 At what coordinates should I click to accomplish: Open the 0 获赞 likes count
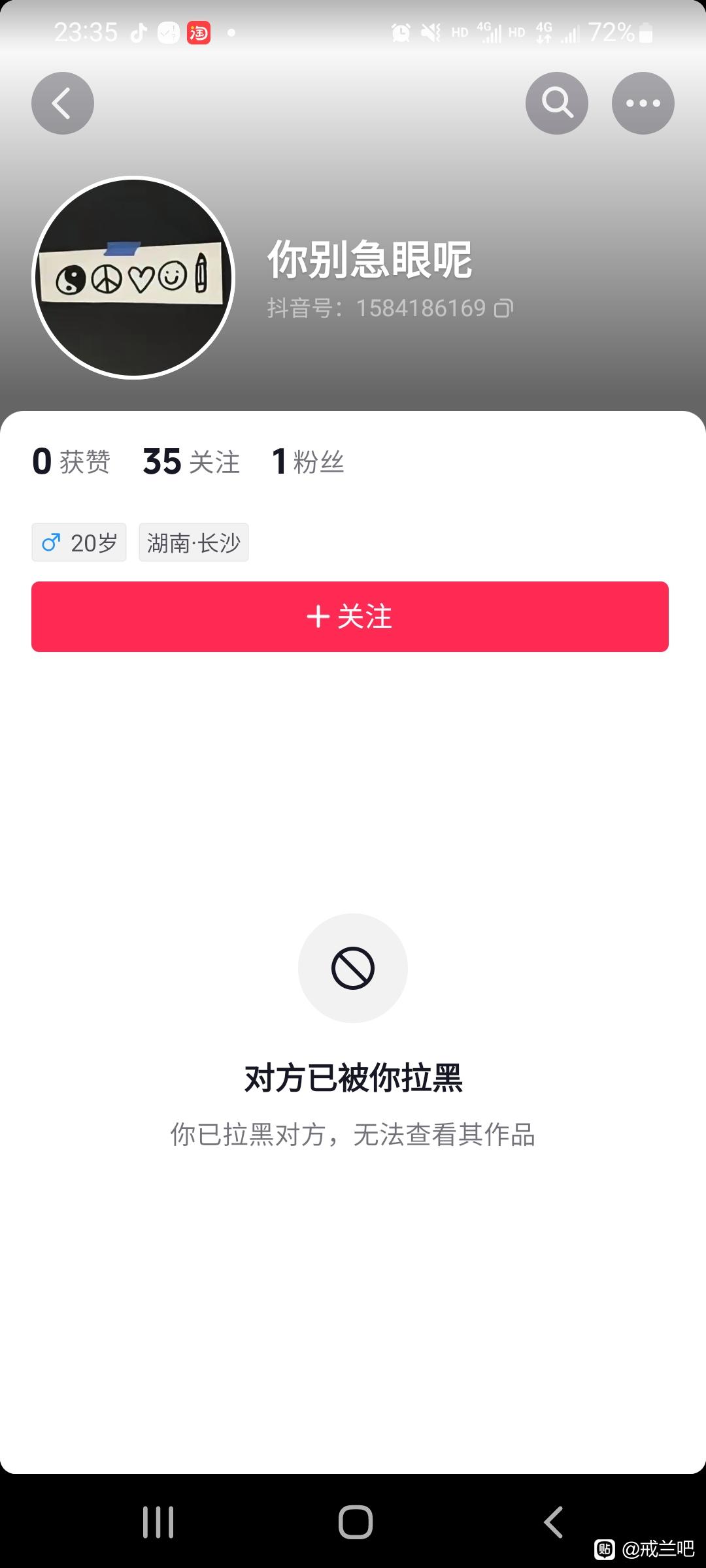[71, 462]
